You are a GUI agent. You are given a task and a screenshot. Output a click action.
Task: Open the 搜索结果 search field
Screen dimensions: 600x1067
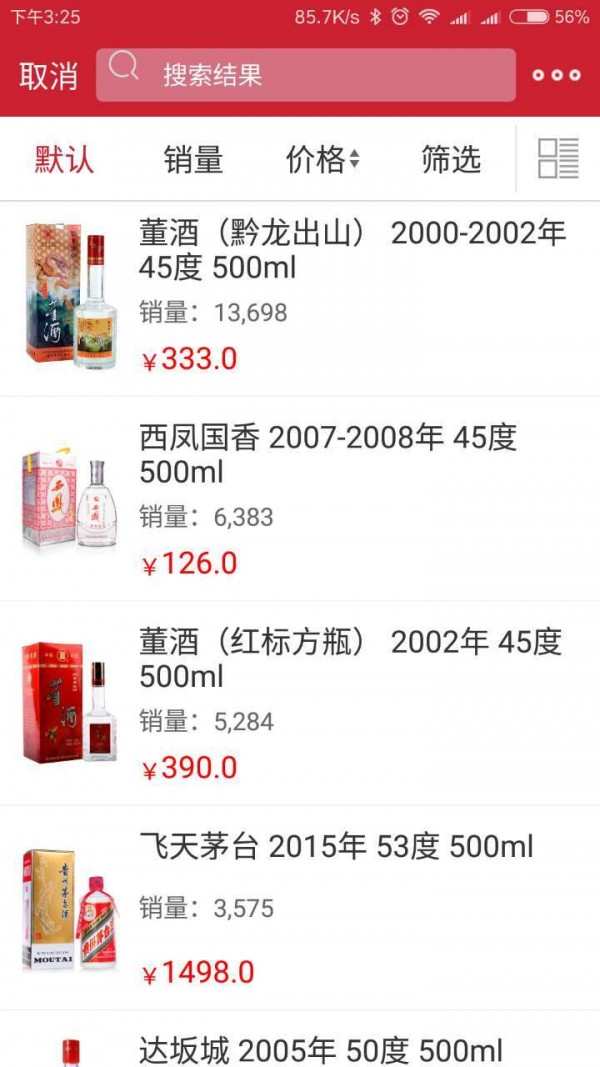[x=306, y=75]
